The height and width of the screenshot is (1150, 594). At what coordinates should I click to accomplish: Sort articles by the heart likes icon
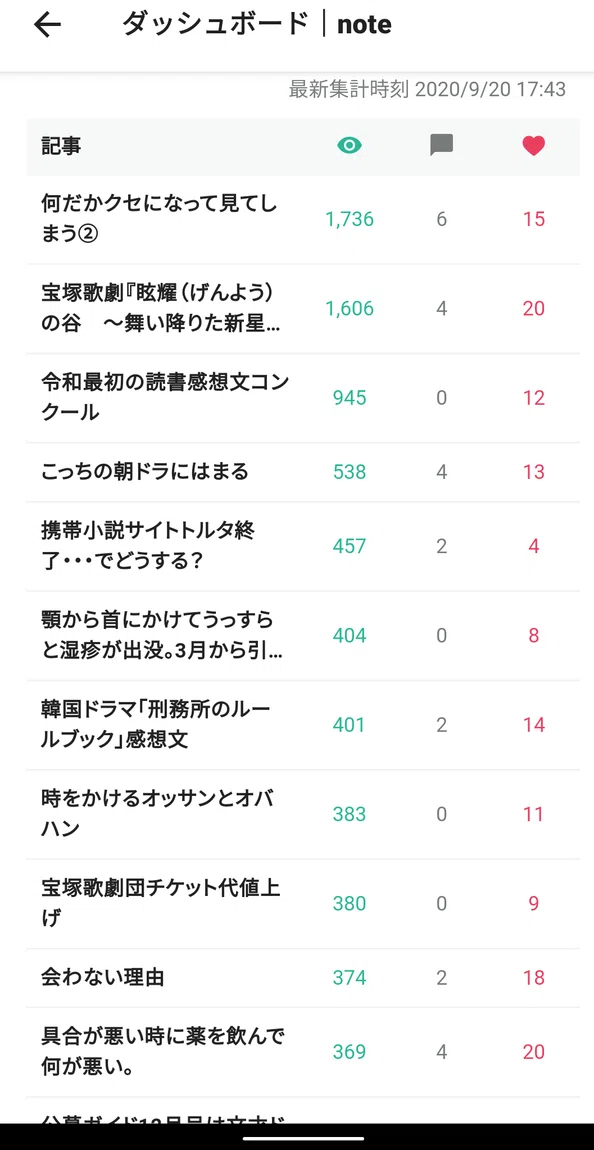coord(534,146)
